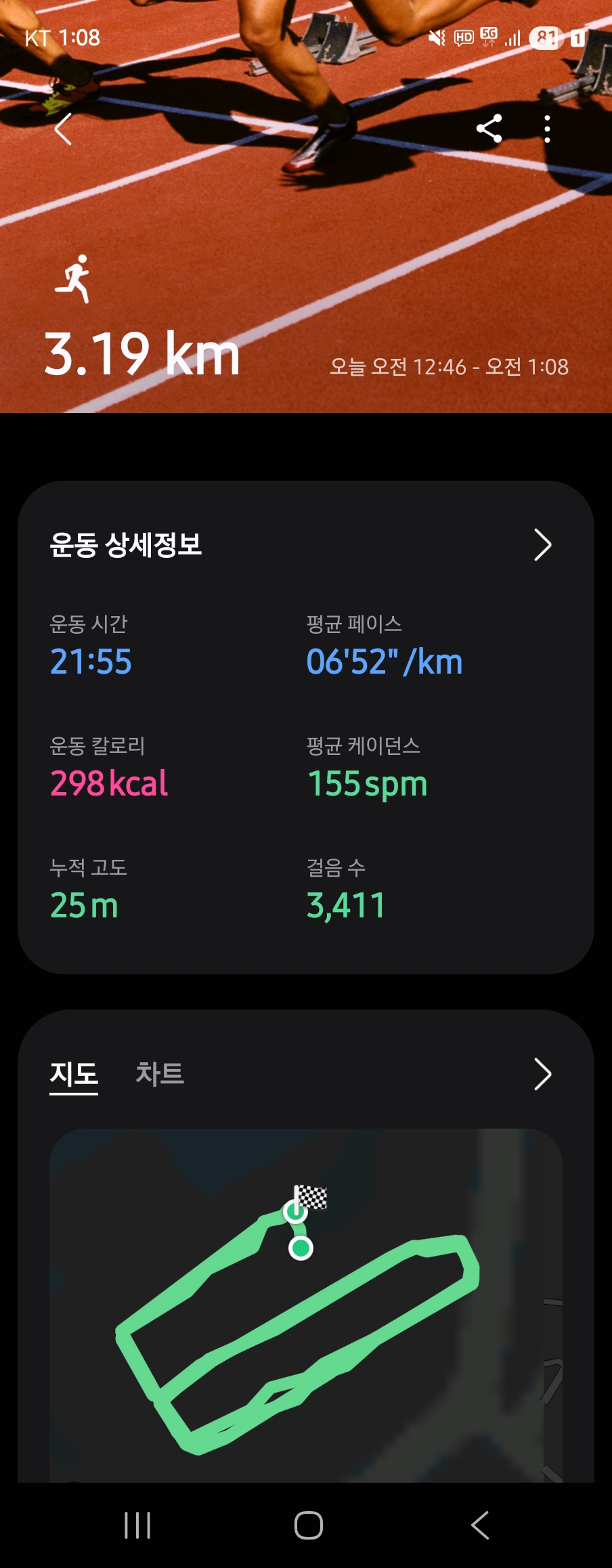Tap the system home button

tap(308, 1525)
